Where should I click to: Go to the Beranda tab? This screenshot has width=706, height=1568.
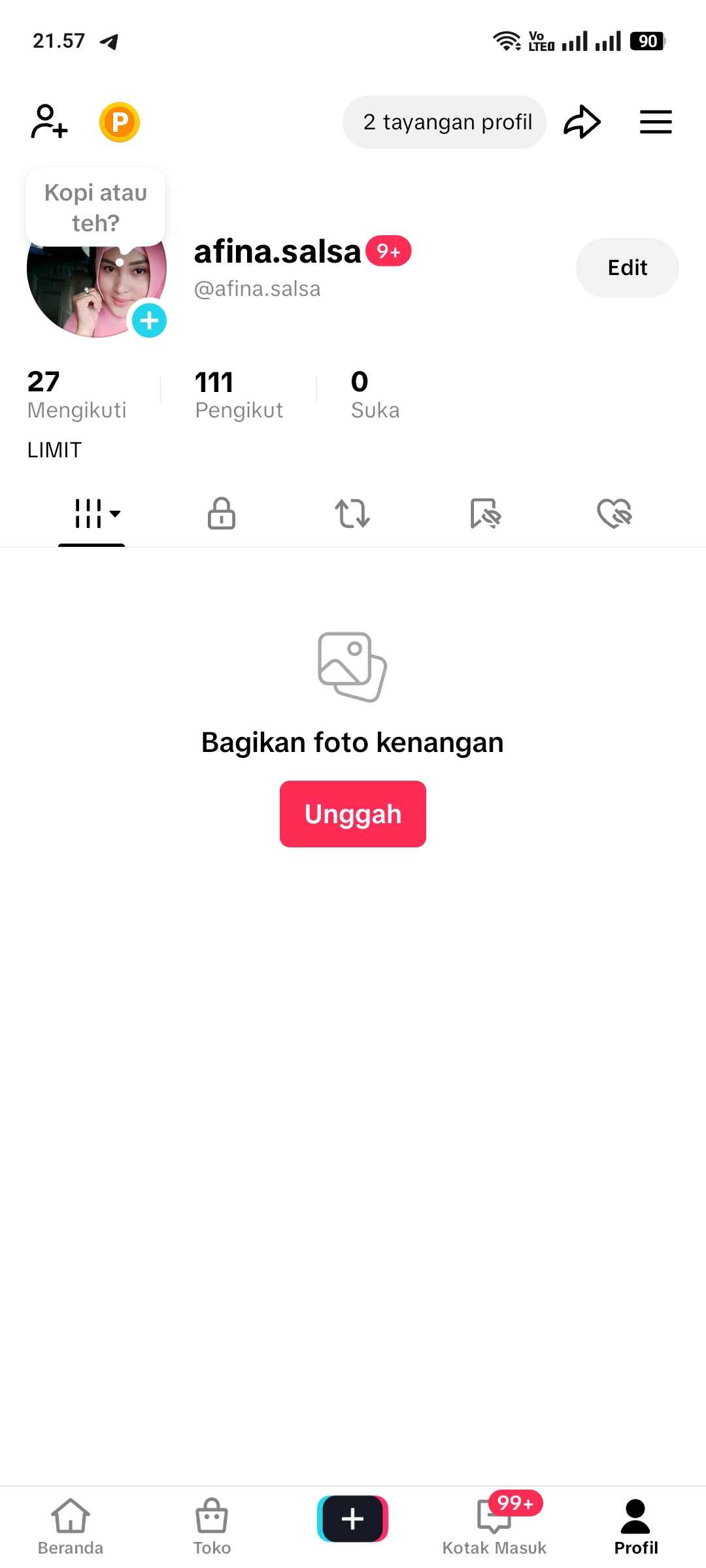point(71,1527)
